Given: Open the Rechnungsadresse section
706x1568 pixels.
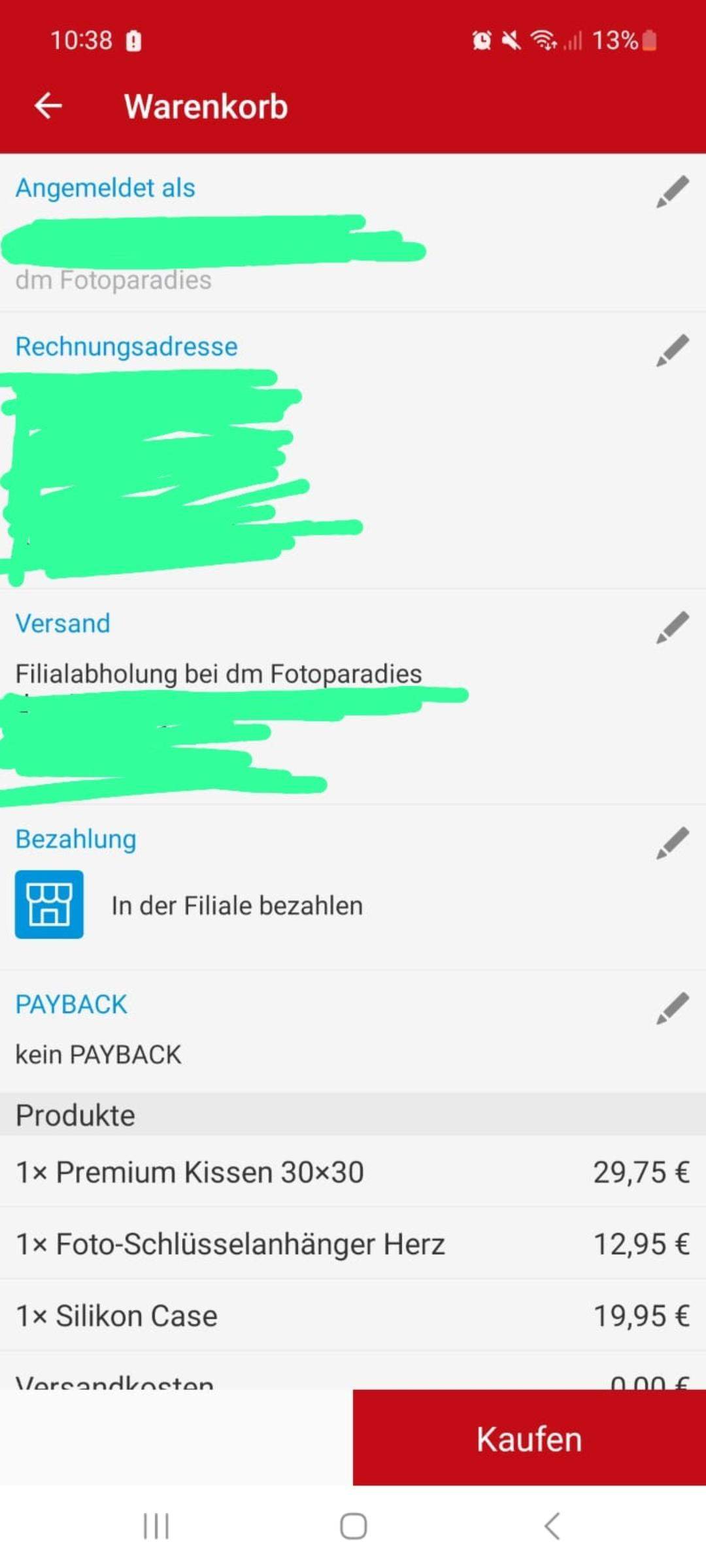Looking at the screenshot, I should click(127, 346).
